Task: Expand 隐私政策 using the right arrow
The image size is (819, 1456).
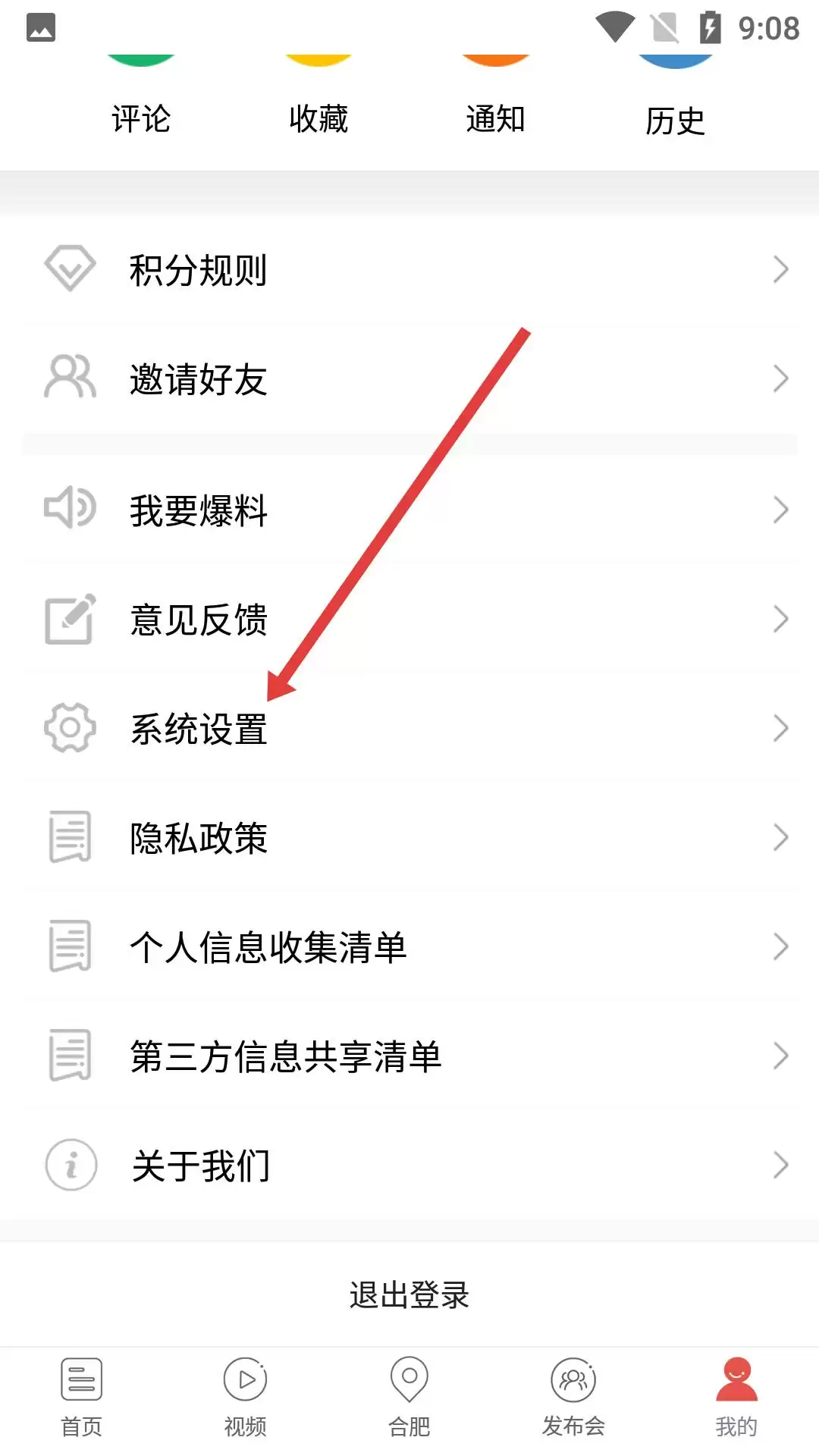Action: point(782,836)
